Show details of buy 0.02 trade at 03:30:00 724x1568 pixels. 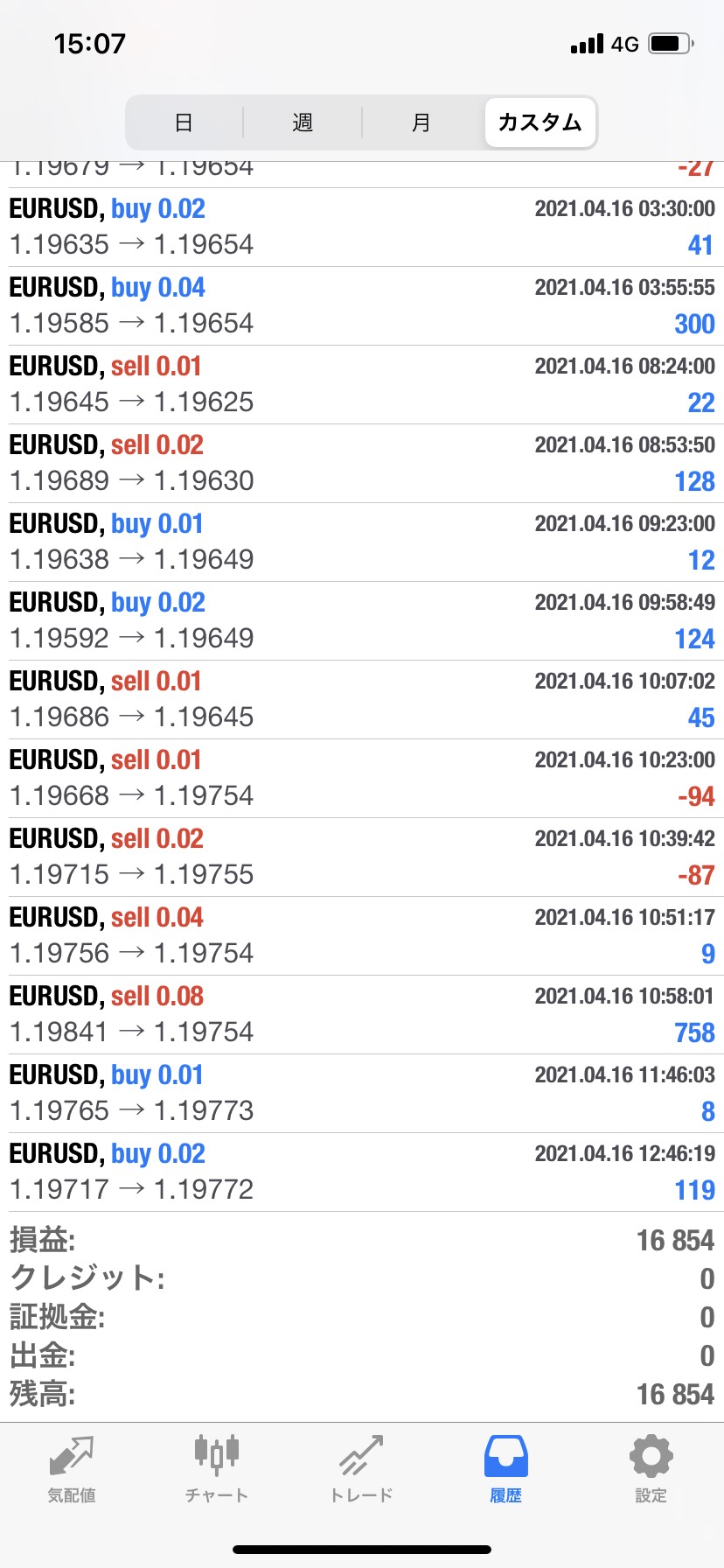pyautogui.click(x=362, y=227)
